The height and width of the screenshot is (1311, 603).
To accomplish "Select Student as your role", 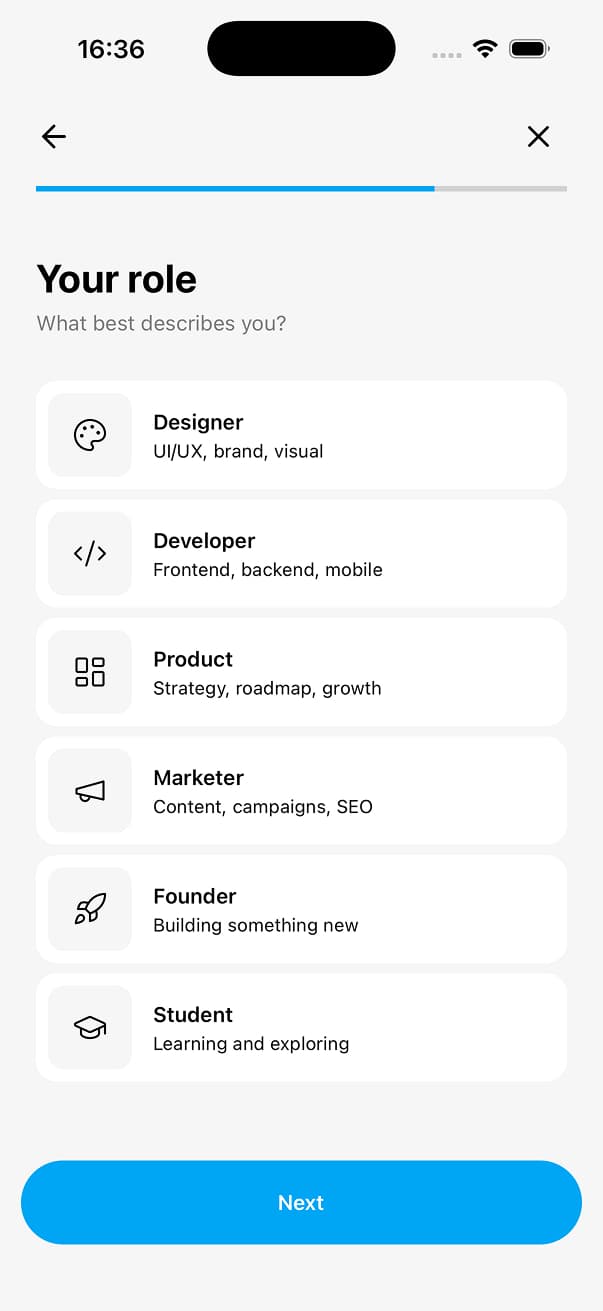I will (301, 1027).
